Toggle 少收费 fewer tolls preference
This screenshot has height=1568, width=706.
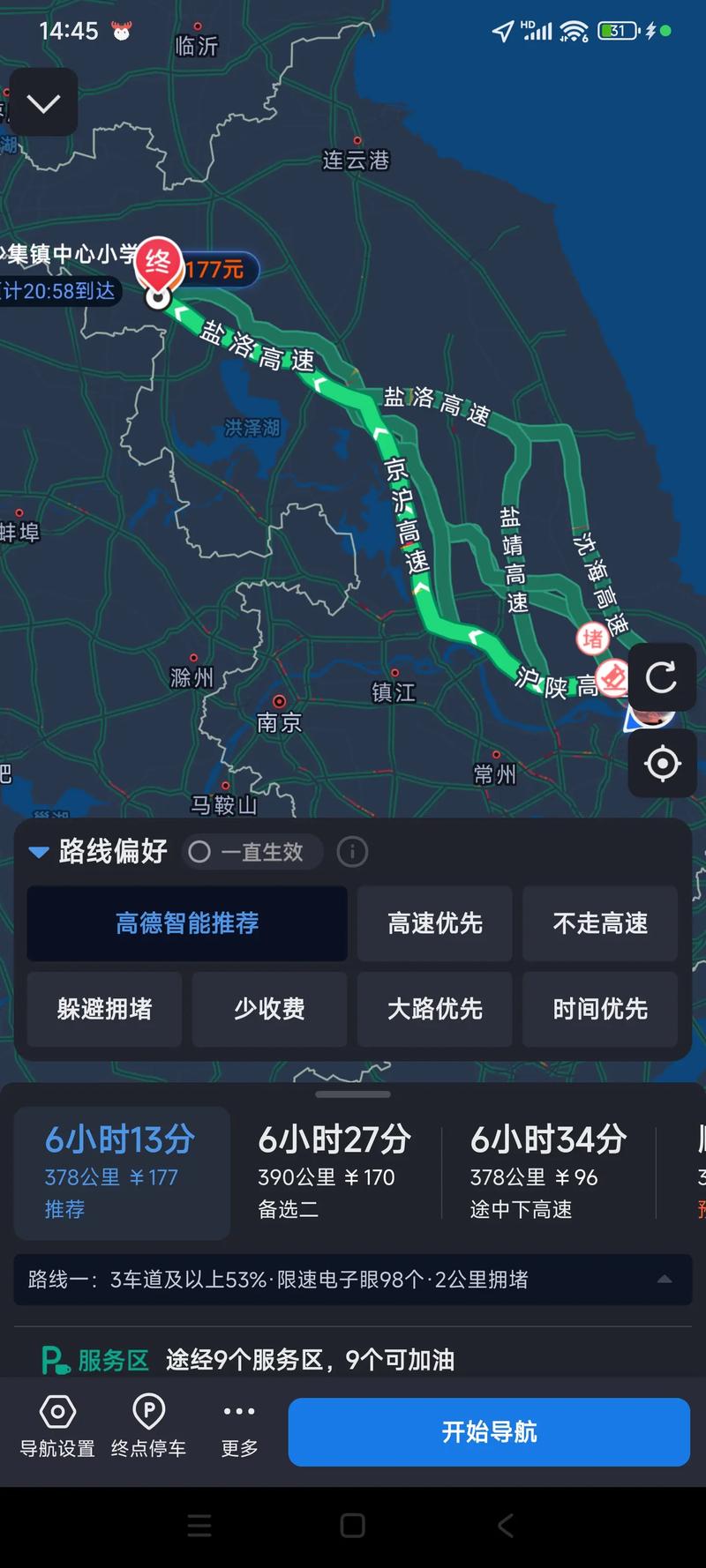pos(269,1010)
